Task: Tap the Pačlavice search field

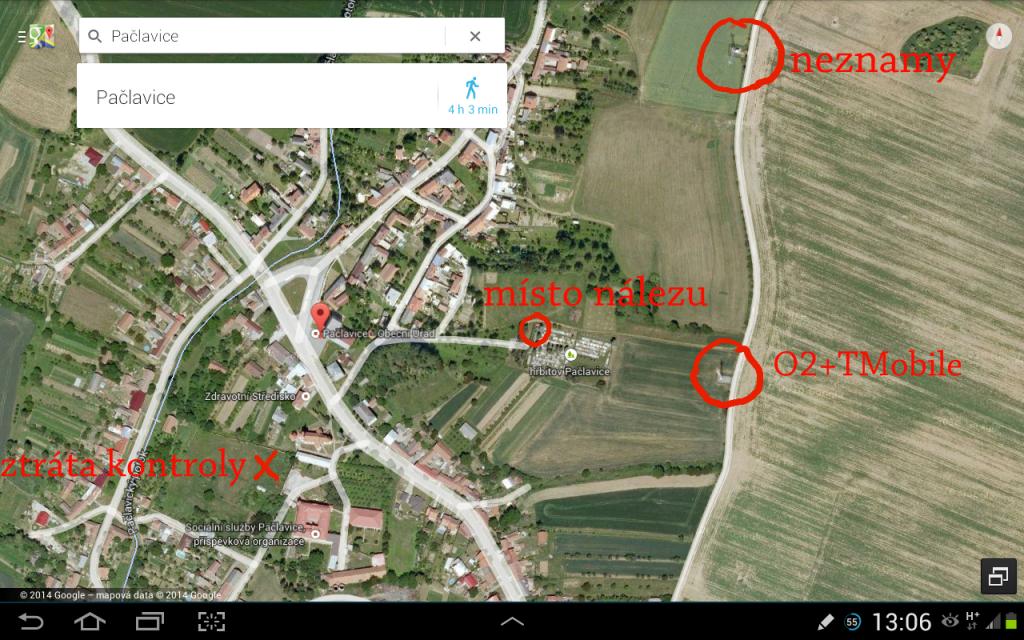Action: tap(270, 36)
